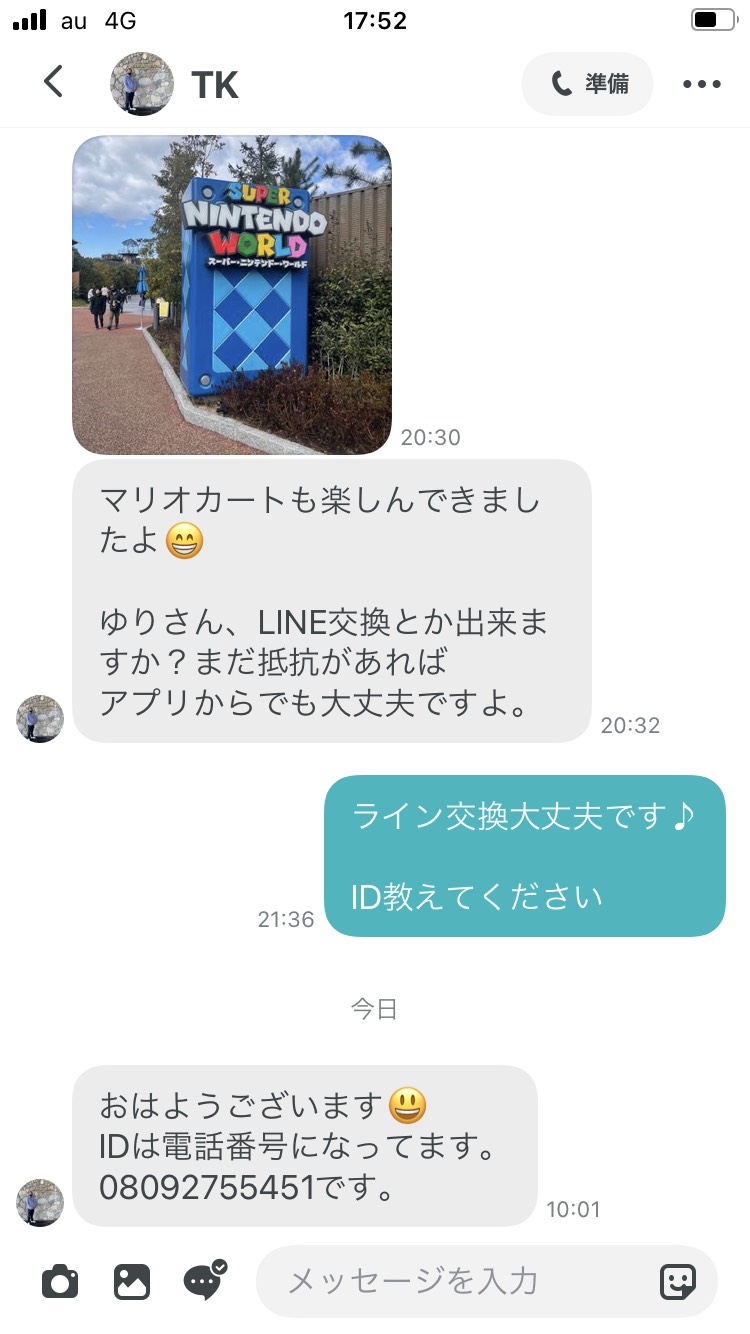Go back from the TK chat

[54, 82]
